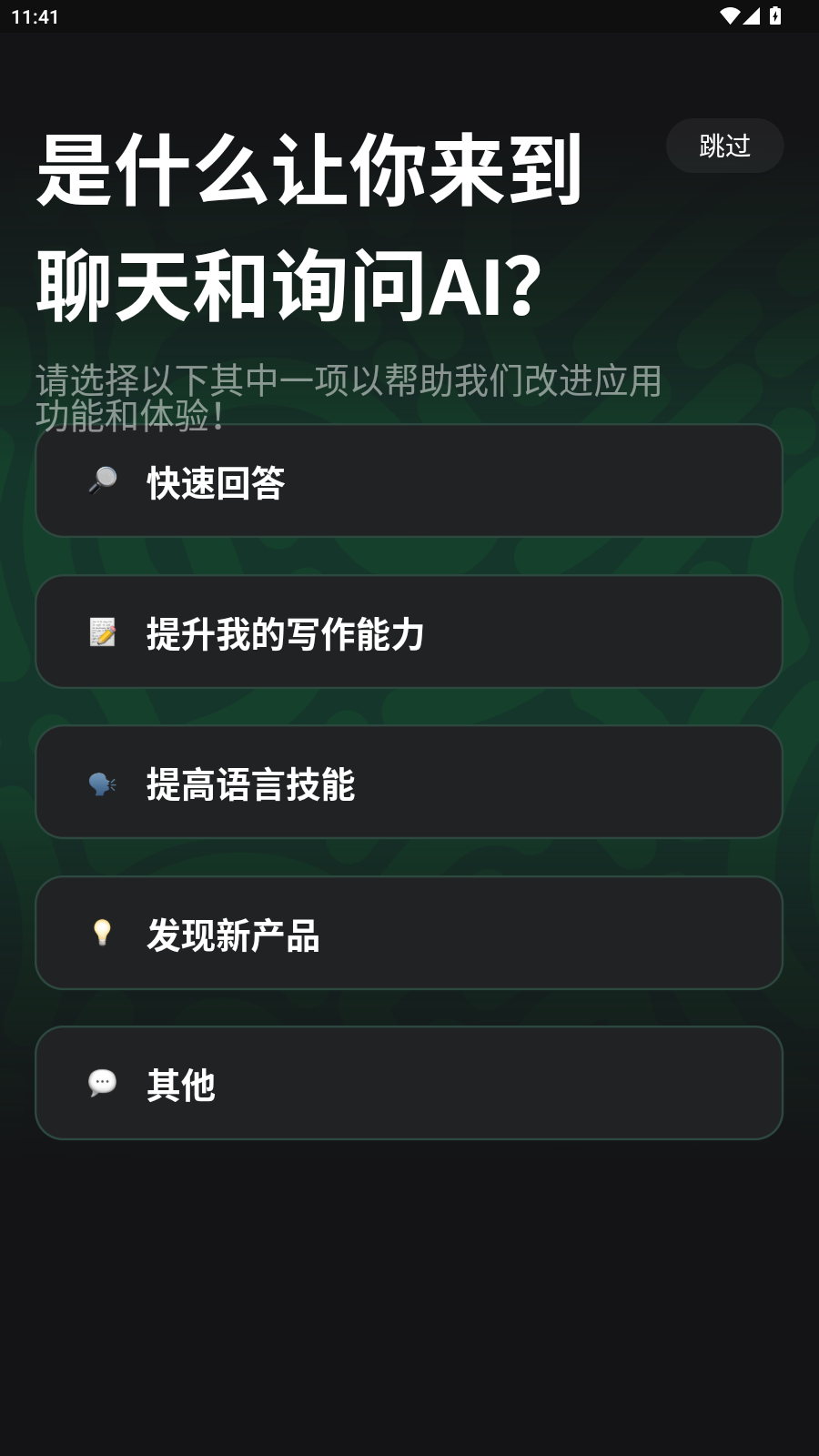
Task: Tap the first option card at the top
Action: [x=408, y=480]
